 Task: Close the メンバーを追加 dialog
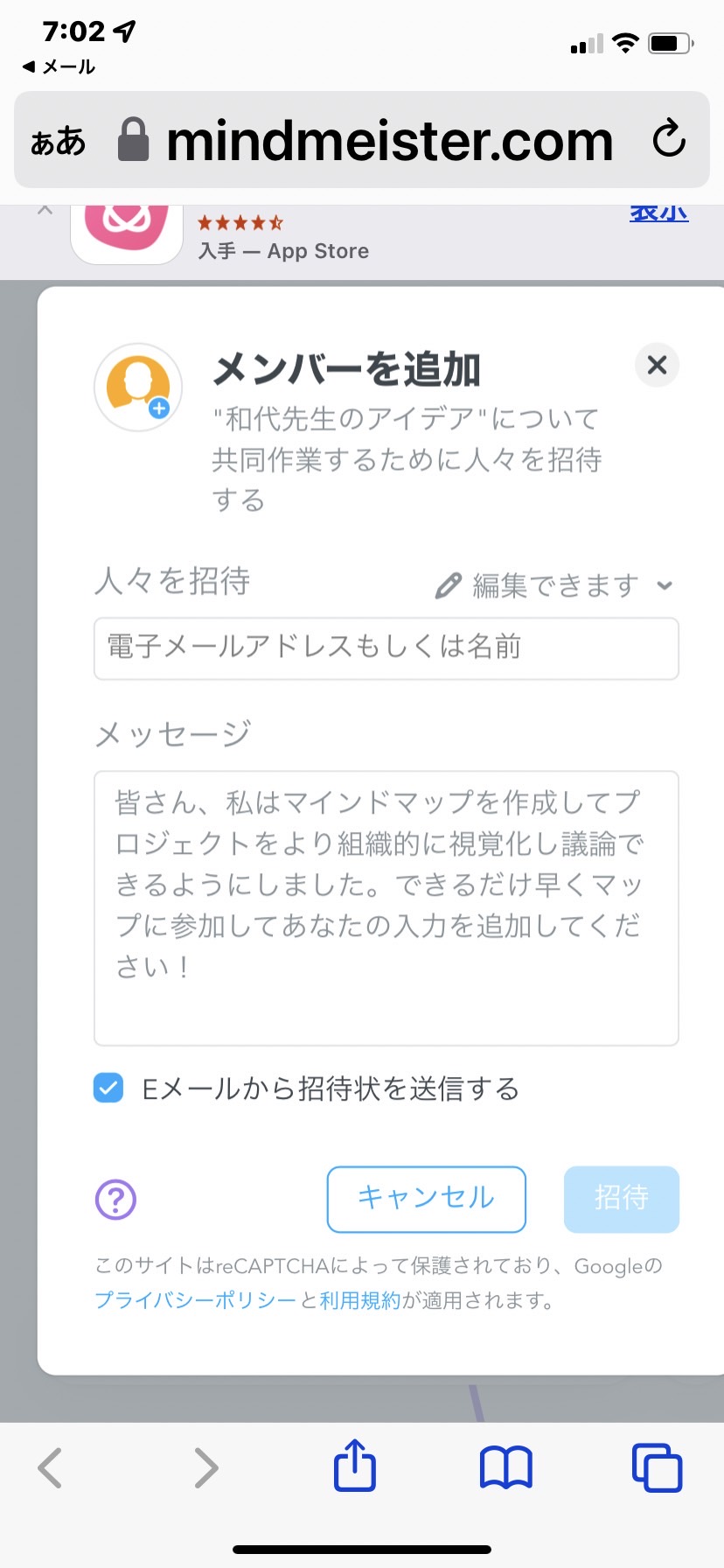(657, 365)
